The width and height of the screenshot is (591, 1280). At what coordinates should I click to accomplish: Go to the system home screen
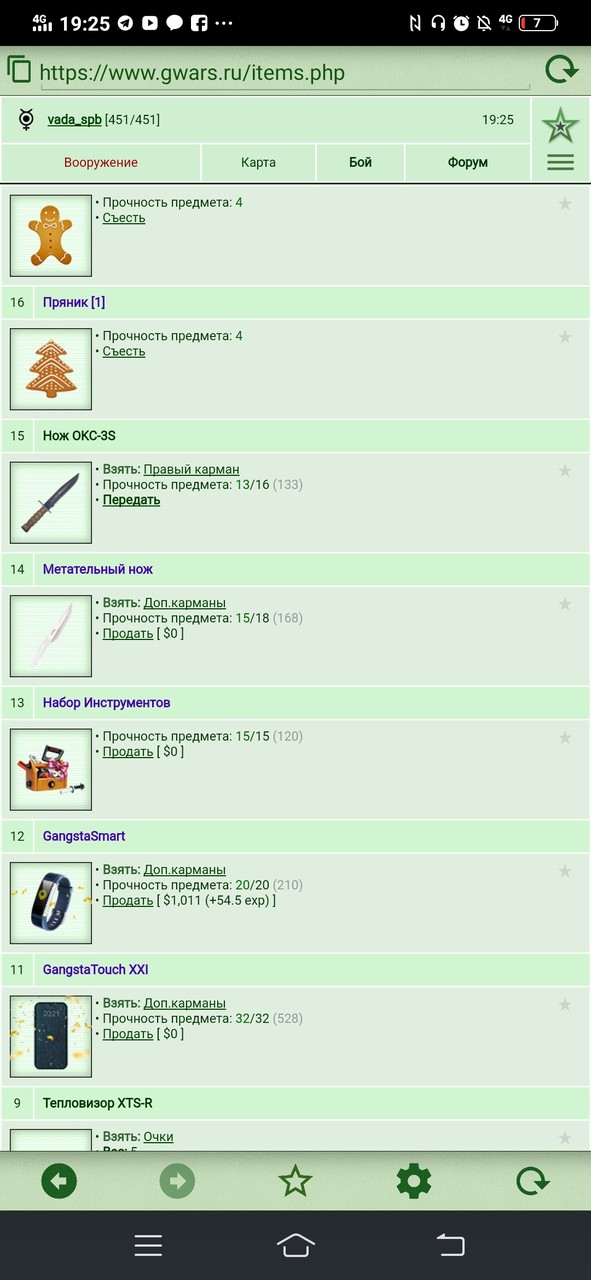(x=295, y=1245)
